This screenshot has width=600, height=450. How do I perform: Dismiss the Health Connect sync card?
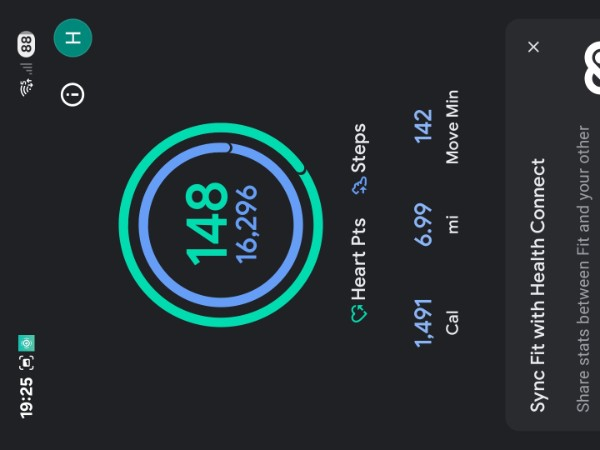[x=534, y=46]
